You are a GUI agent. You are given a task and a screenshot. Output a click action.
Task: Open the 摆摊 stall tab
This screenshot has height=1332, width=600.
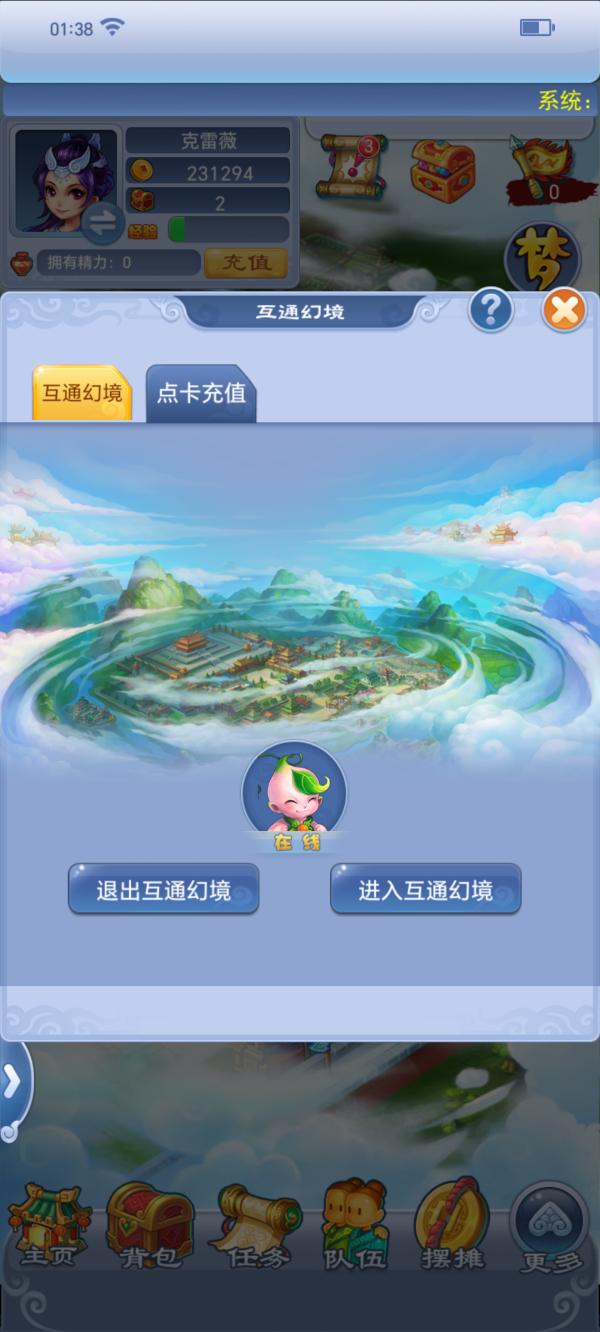[x=452, y=1228]
